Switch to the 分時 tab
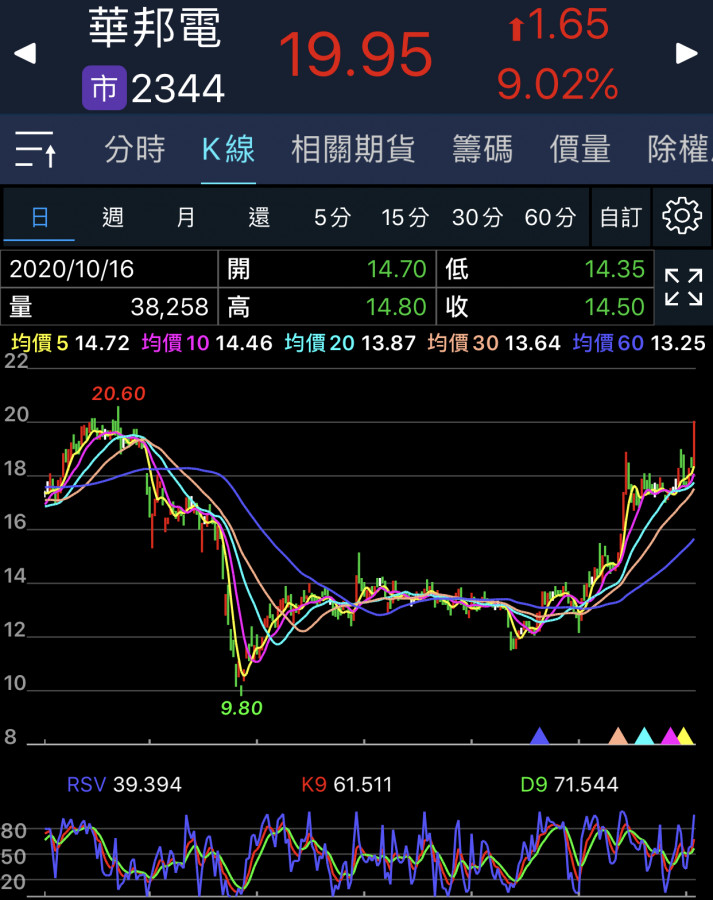This screenshot has width=713, height=900. coord(134,150)
